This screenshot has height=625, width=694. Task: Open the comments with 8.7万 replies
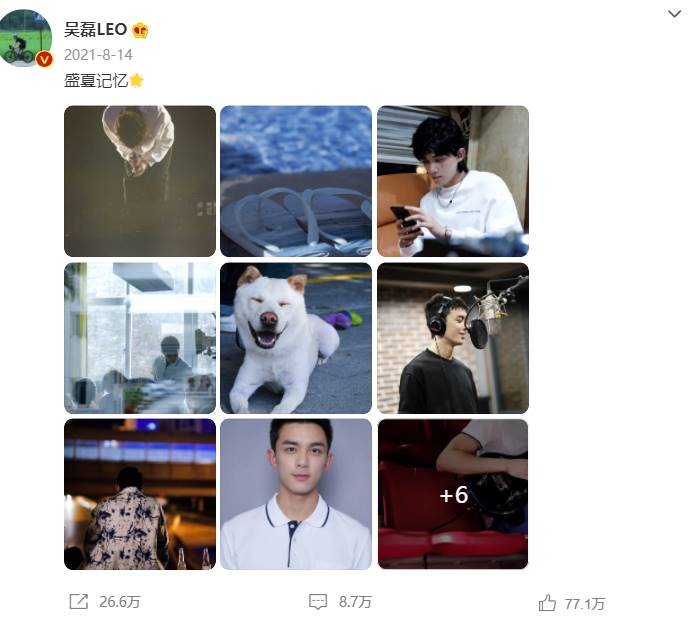(340, 601)
